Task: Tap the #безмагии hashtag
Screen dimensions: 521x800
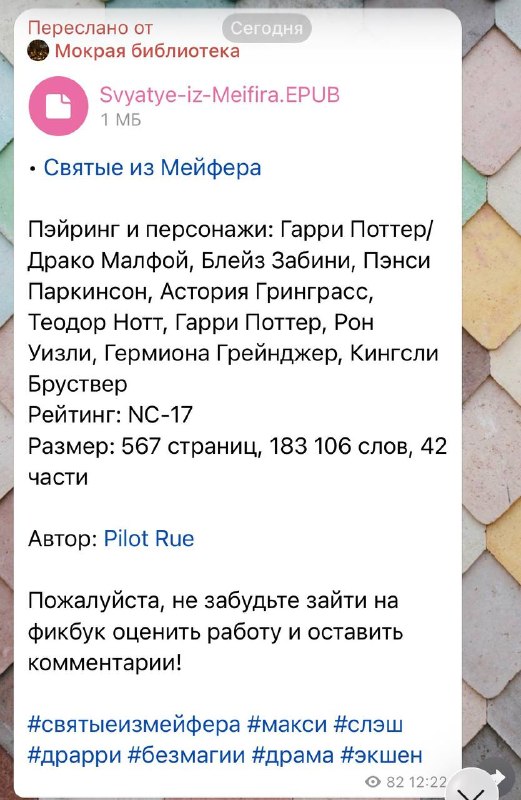Action: coord(186,755)
